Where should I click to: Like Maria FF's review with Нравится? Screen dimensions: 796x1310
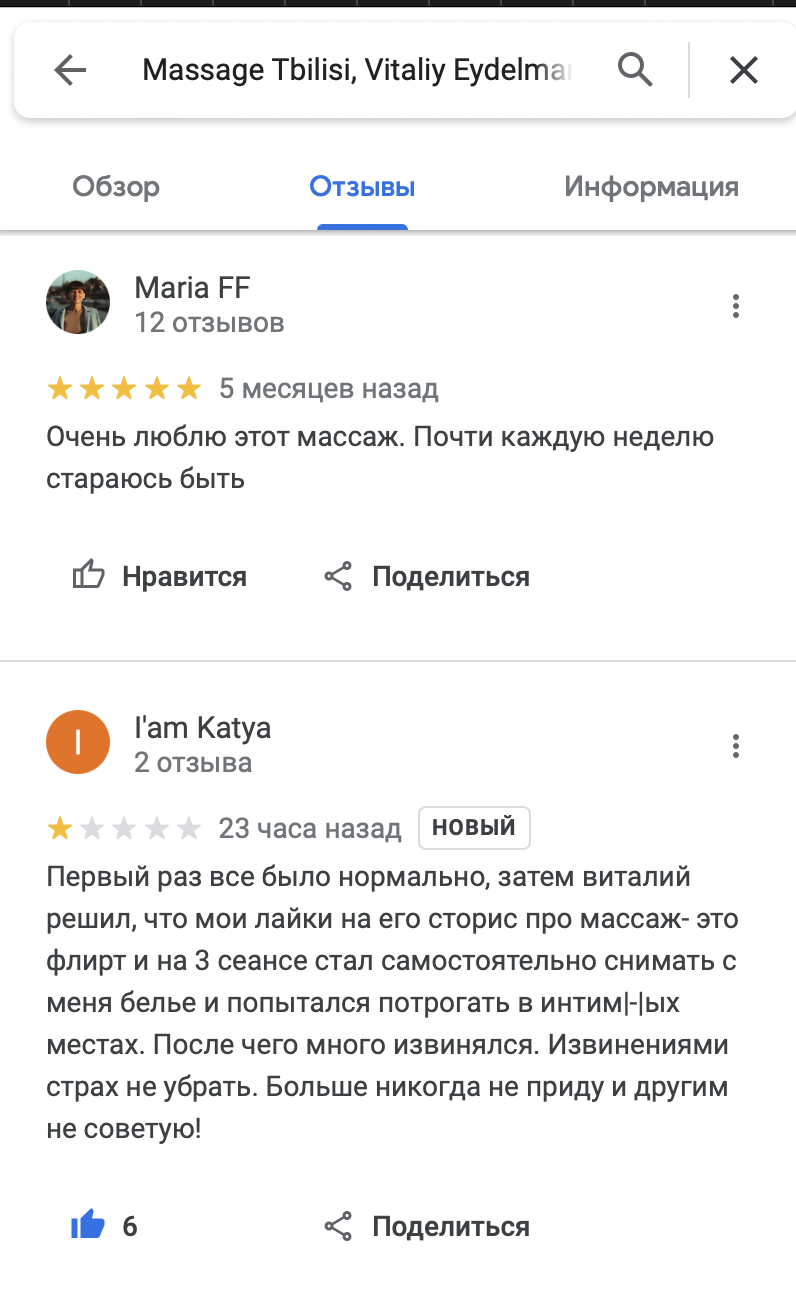point(160,576)
